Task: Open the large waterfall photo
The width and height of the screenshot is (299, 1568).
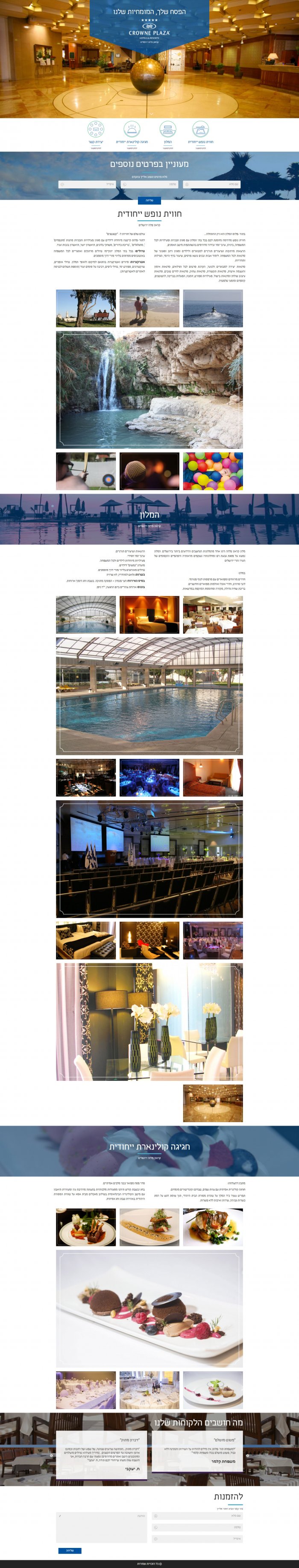Action: point(149,389)
